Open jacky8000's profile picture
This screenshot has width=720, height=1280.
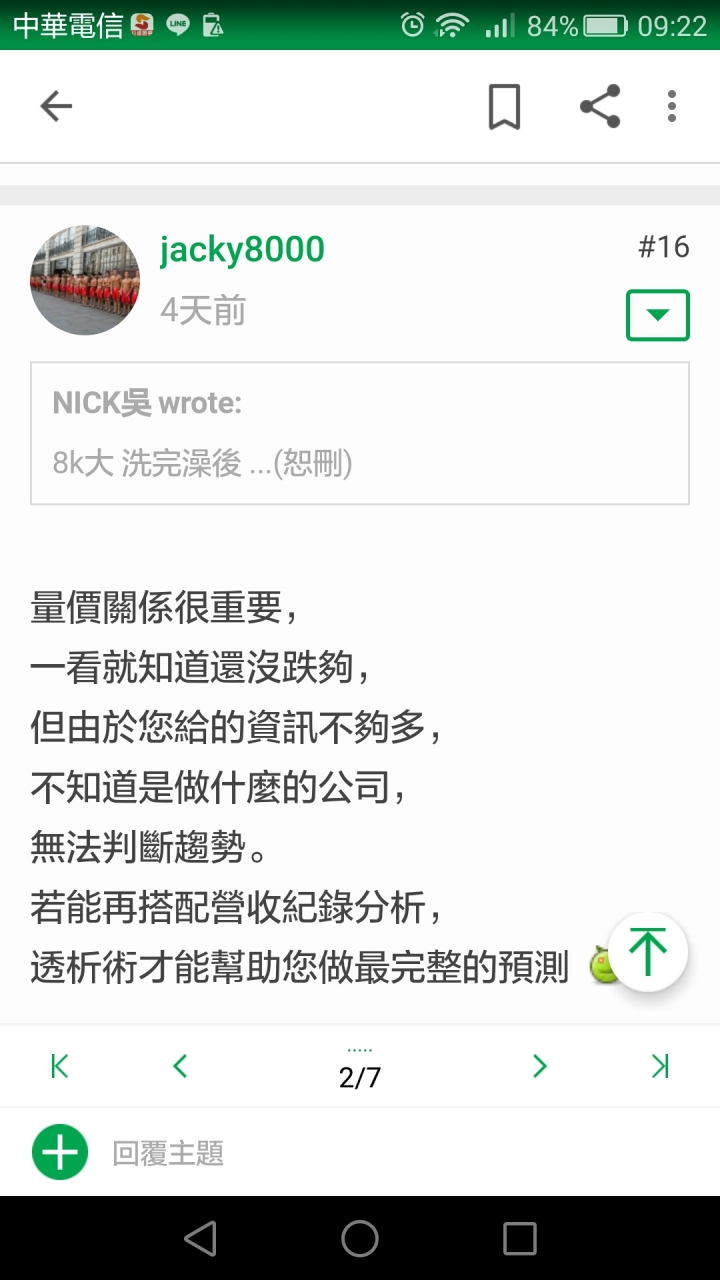click(x=85, y=280)
